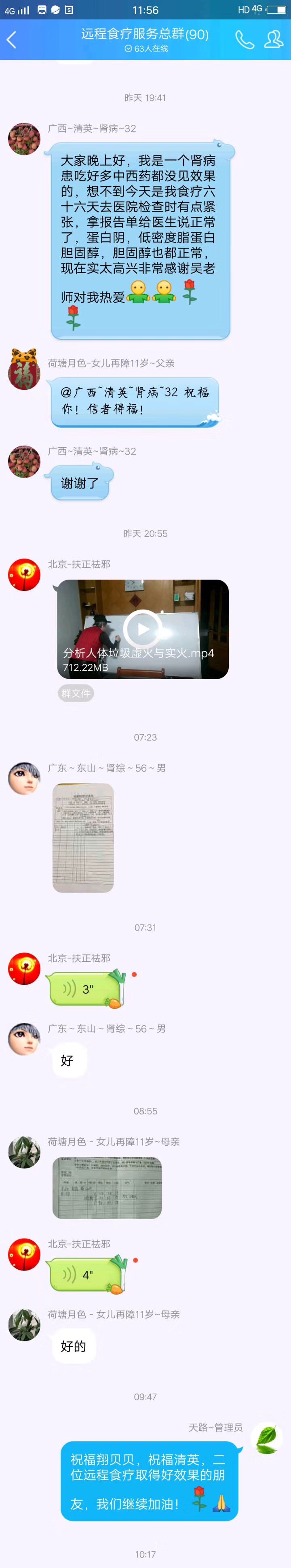The height and width of the screenshot is (1568, 291).
Task: Go back from the group chat
Action: click(x=12, y=40)
